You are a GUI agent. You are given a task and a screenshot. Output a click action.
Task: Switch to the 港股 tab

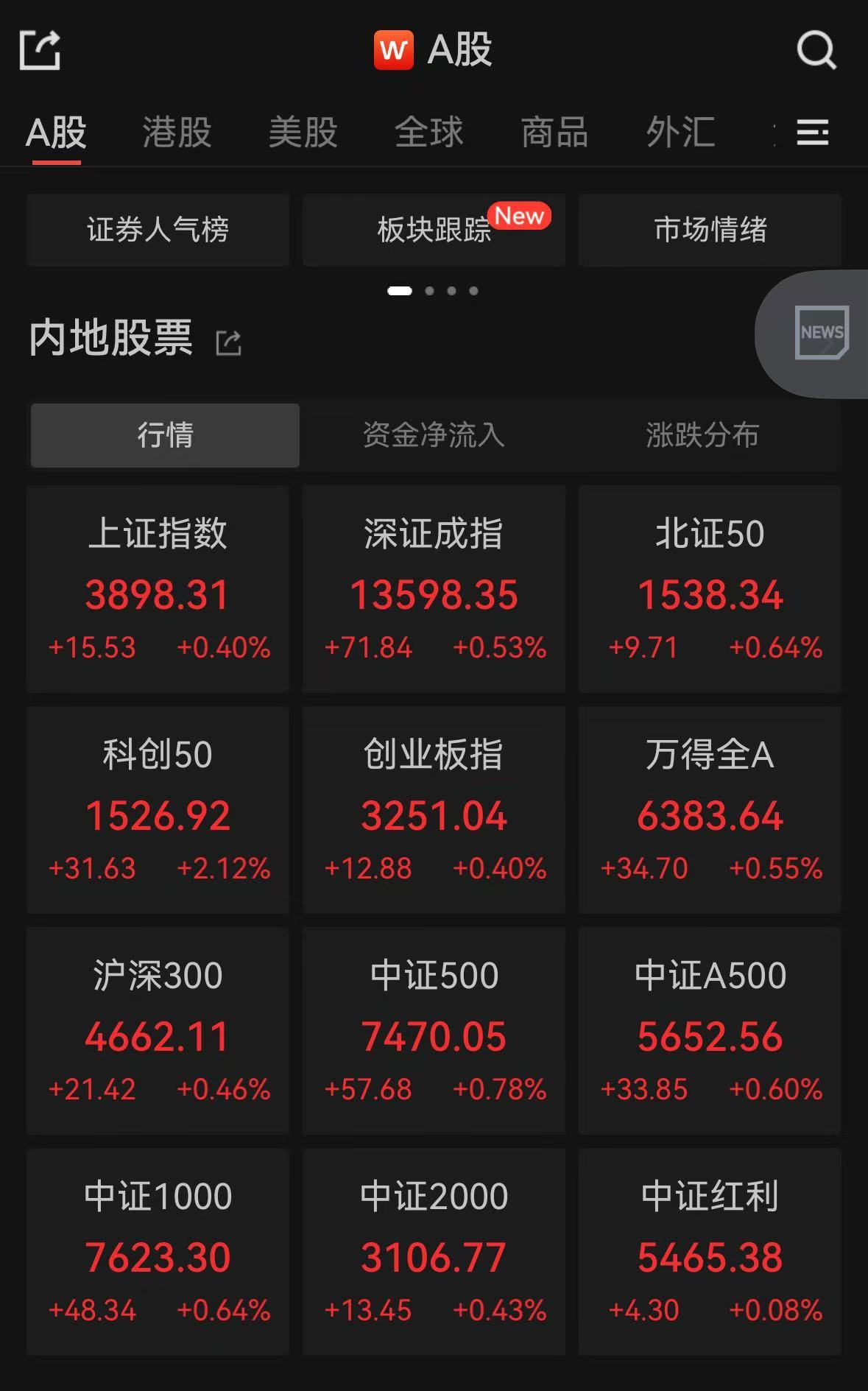pyautogui.click(x=177, y=133)
